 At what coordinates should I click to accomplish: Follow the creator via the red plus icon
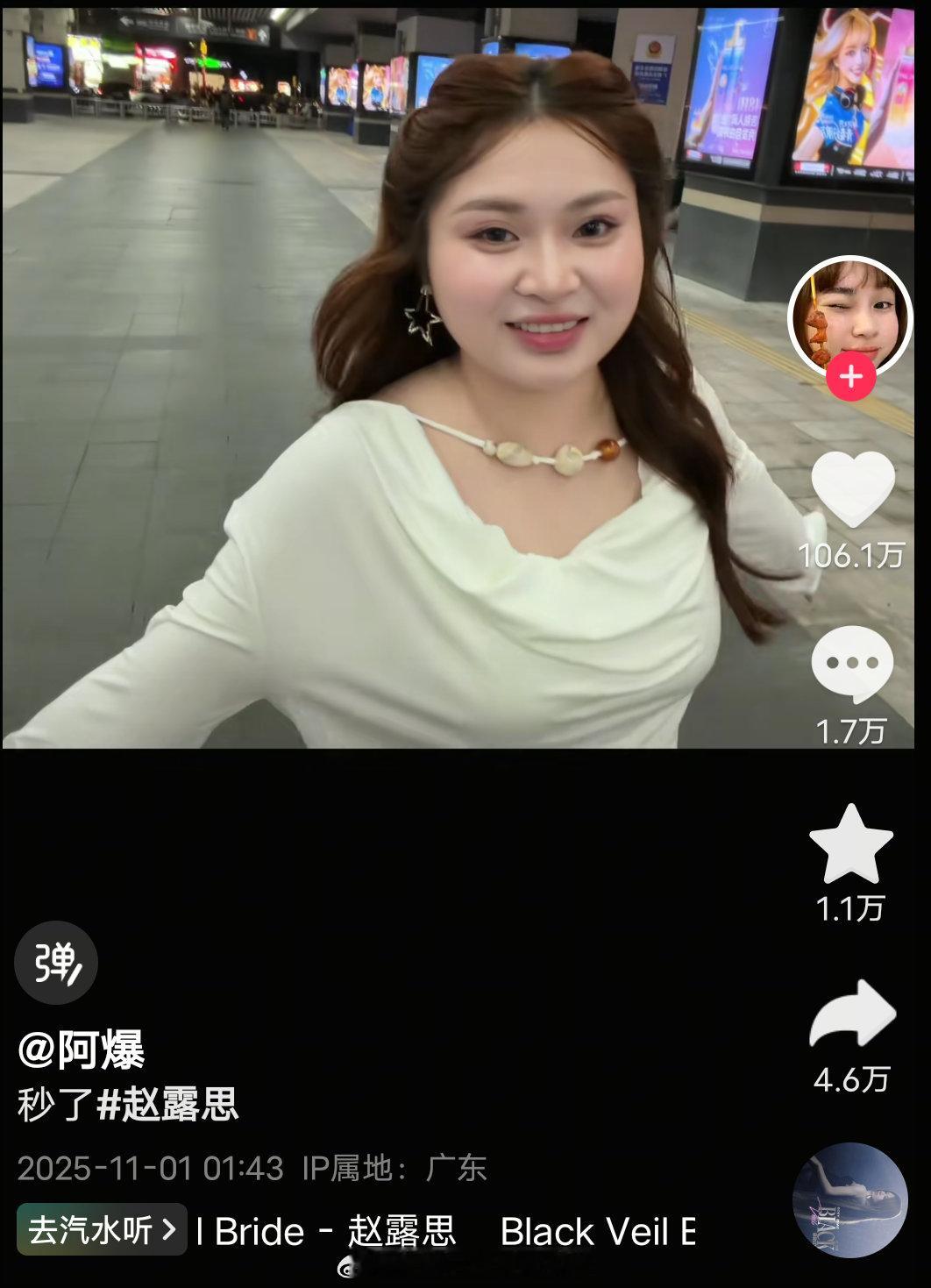coord(849,378)
